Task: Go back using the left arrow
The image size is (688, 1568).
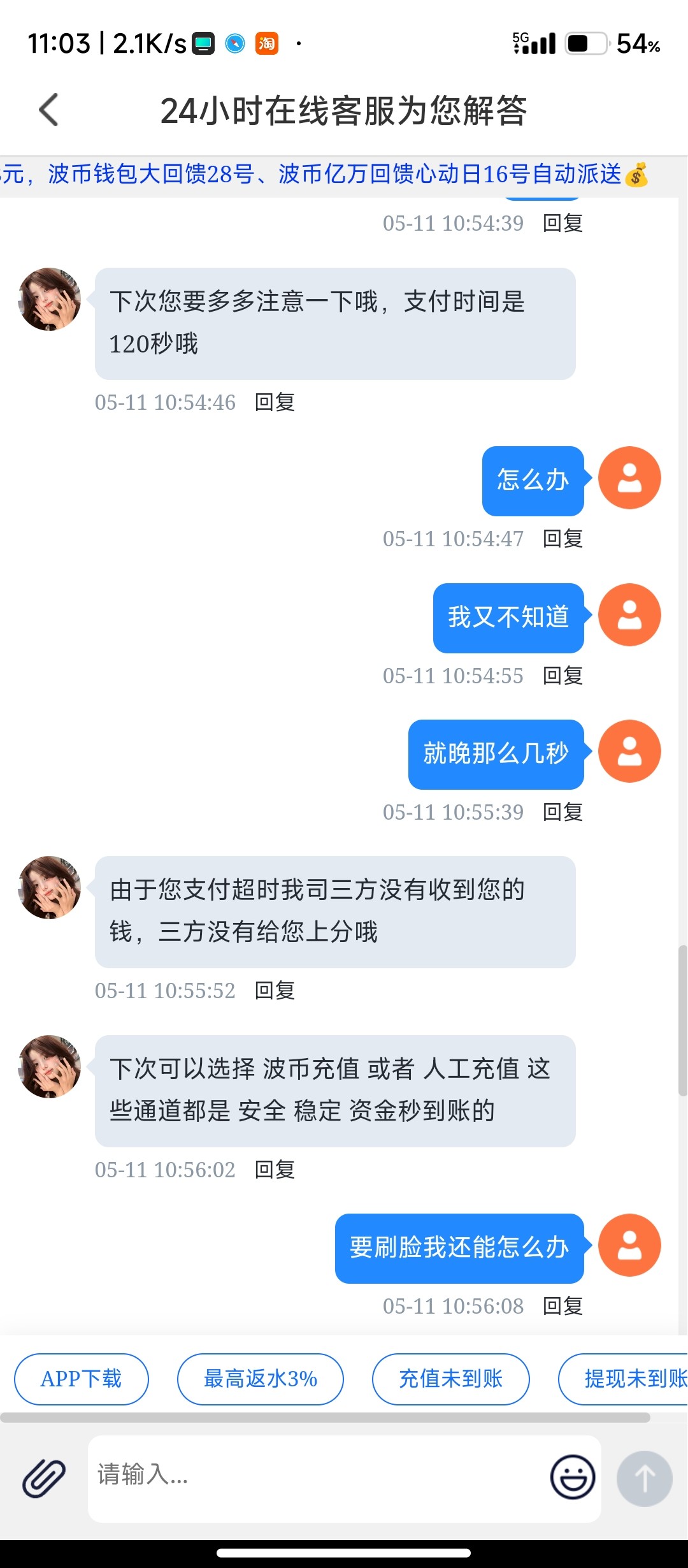Action: tap(48, 110)
